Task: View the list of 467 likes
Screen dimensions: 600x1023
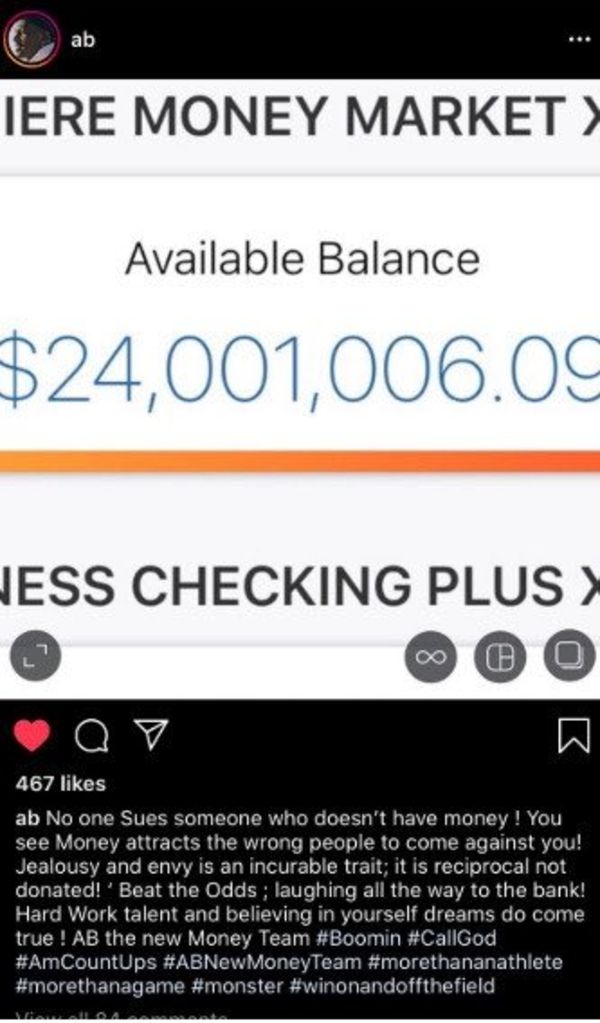Action: tap(59, 783)
